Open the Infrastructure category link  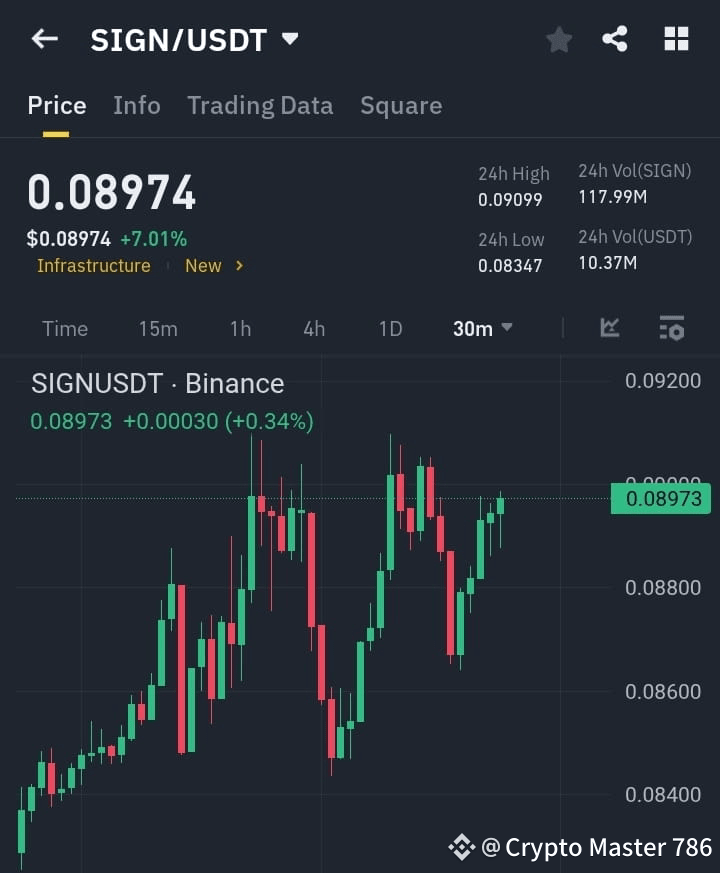click(x=93, y=266)
